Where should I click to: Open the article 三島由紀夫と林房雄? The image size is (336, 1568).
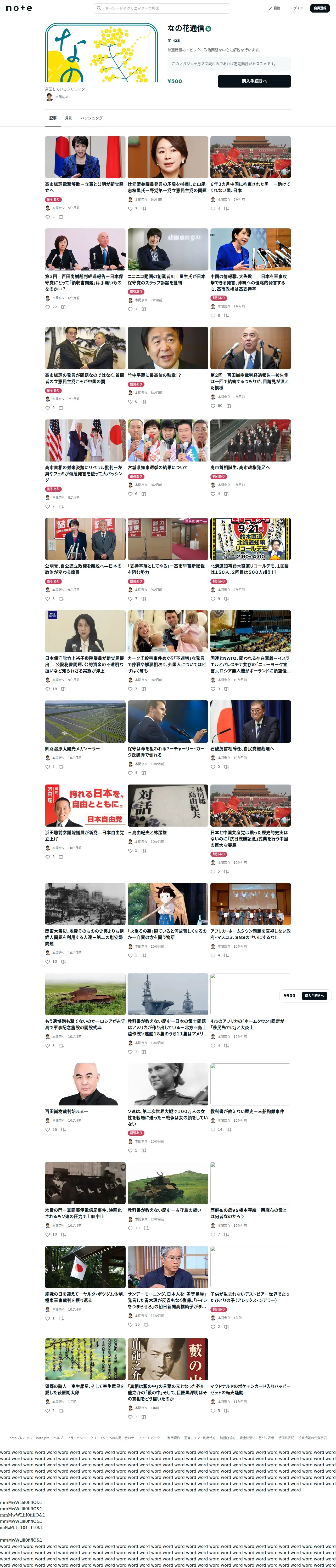(147, 833)
